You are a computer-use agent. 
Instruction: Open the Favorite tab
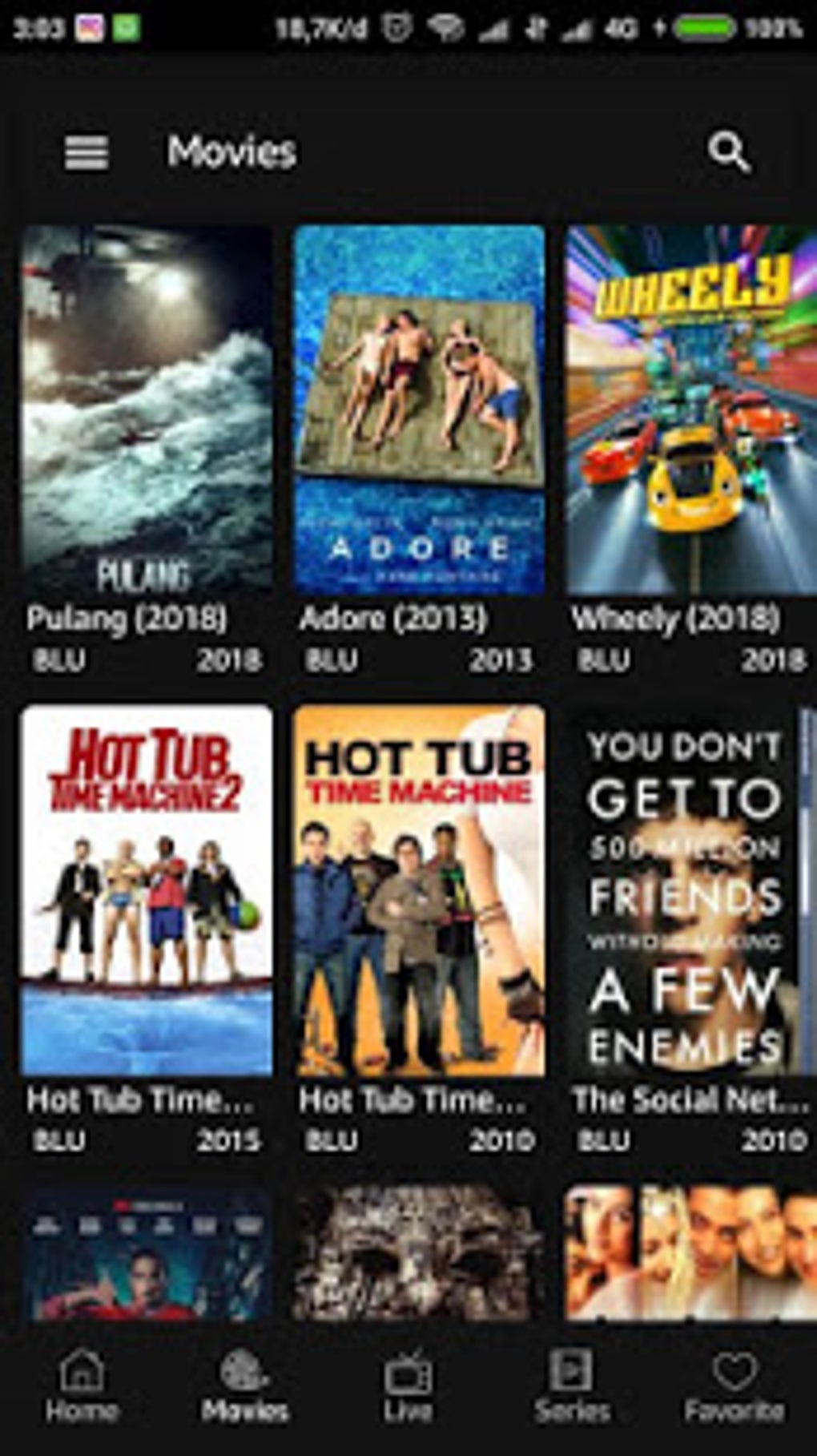coord(734,1385)
